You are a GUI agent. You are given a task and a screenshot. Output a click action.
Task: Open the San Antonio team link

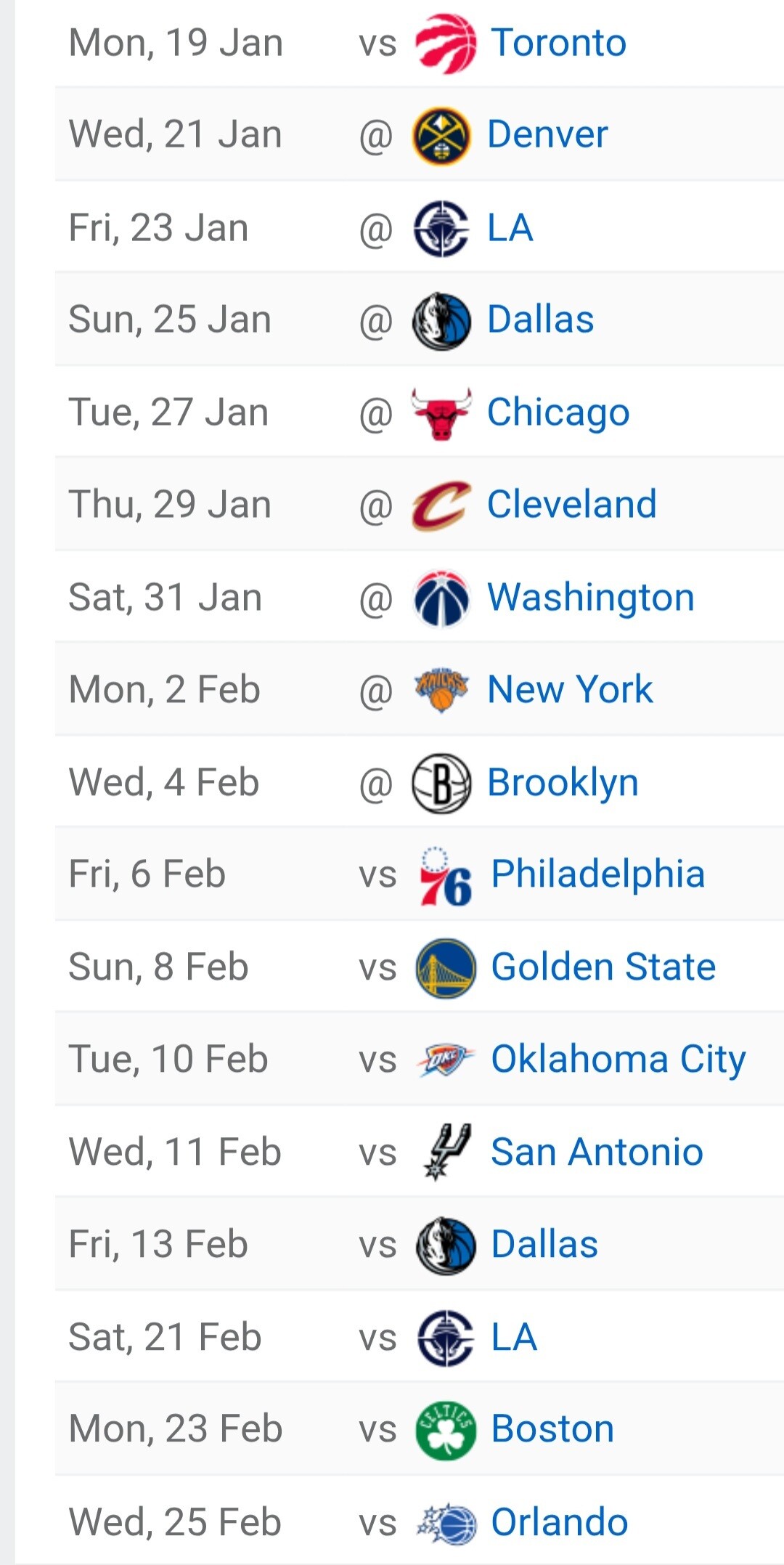(597, 1153)
